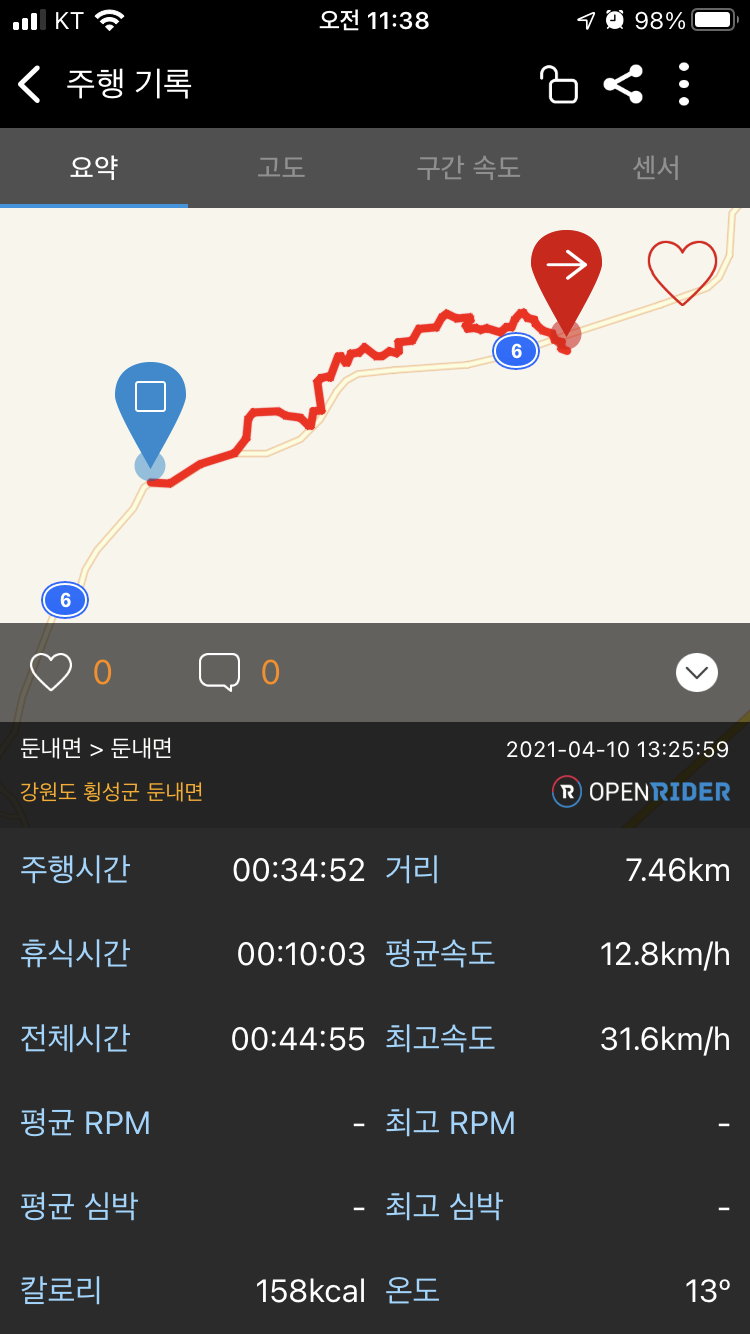Switch to the 고도 tab

pos(281,167)
